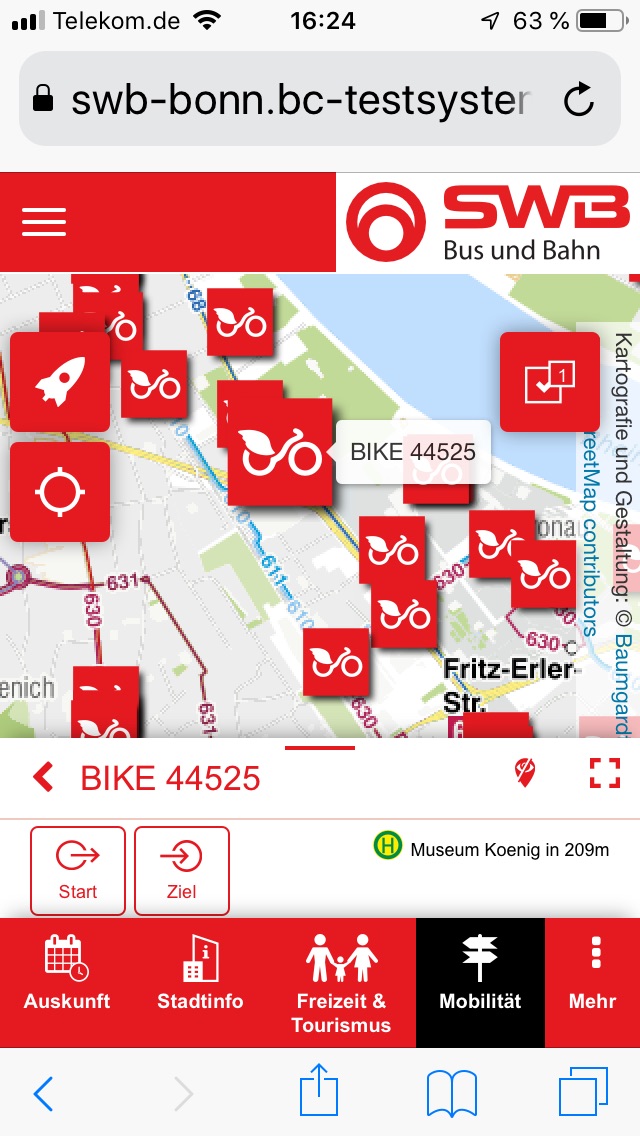The width and height of the screenshot is (640, 1136).
Task: Tap the rocket quick-launch button
Action: tap(60, 382)
